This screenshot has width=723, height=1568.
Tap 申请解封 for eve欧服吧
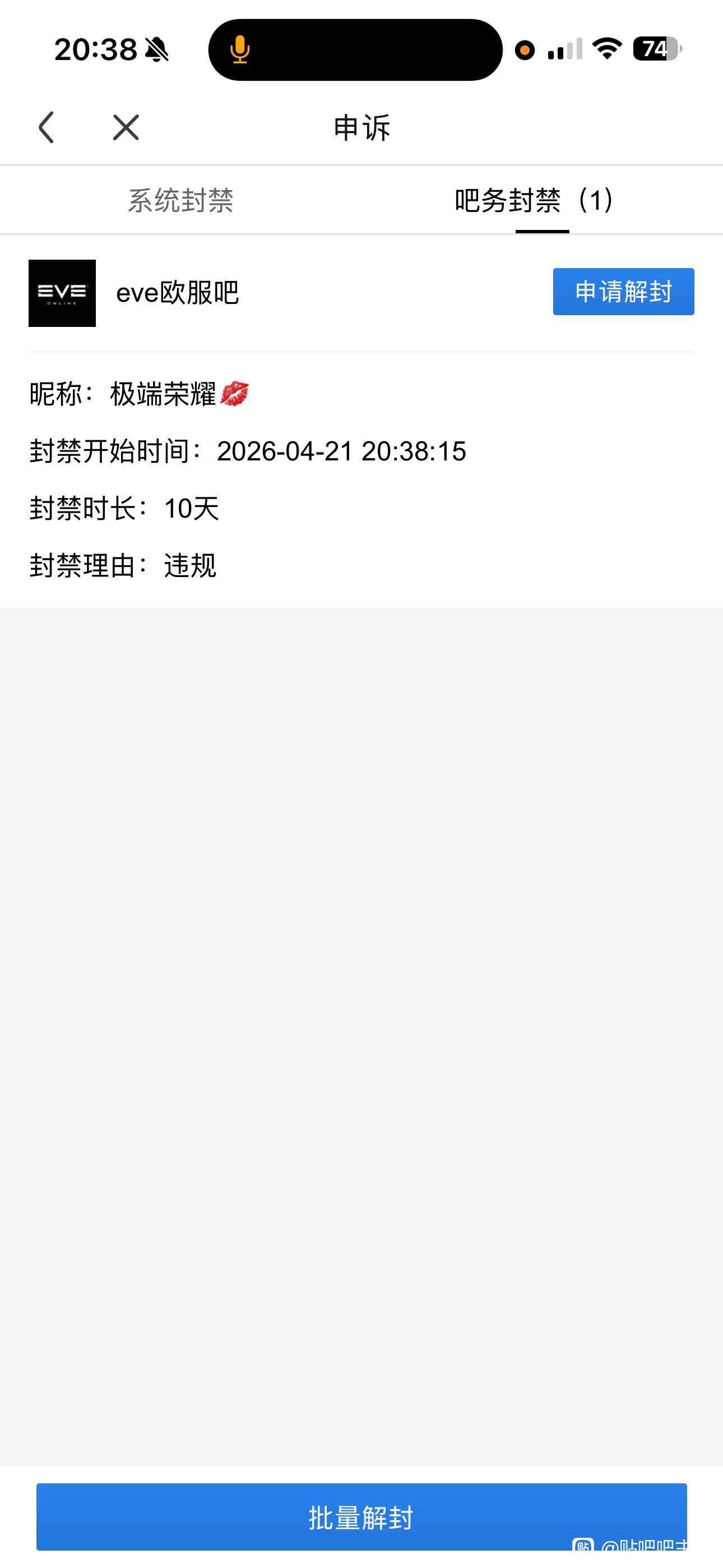623,292
